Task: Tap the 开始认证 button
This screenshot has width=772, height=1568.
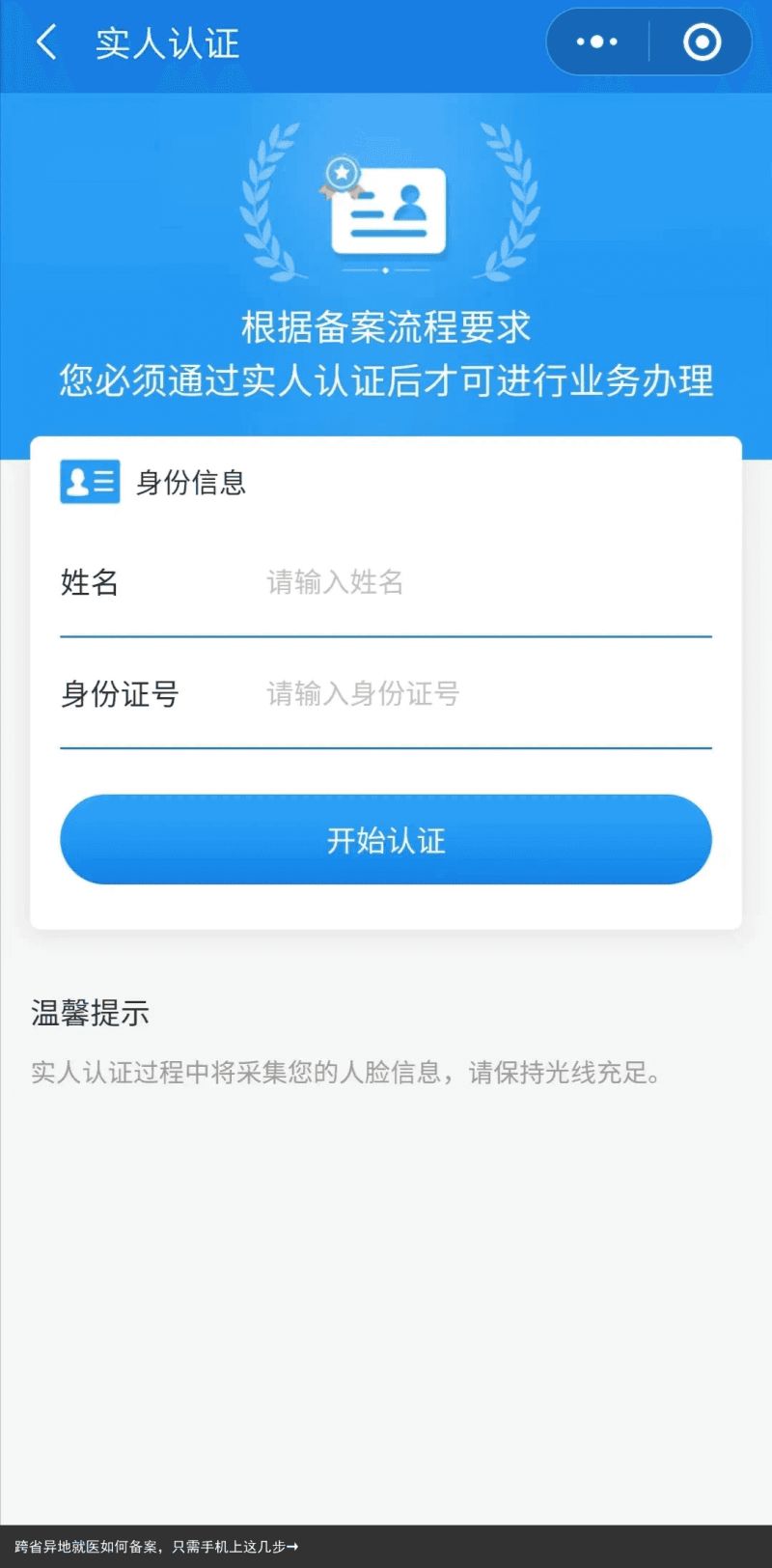Action: [386, 839]
